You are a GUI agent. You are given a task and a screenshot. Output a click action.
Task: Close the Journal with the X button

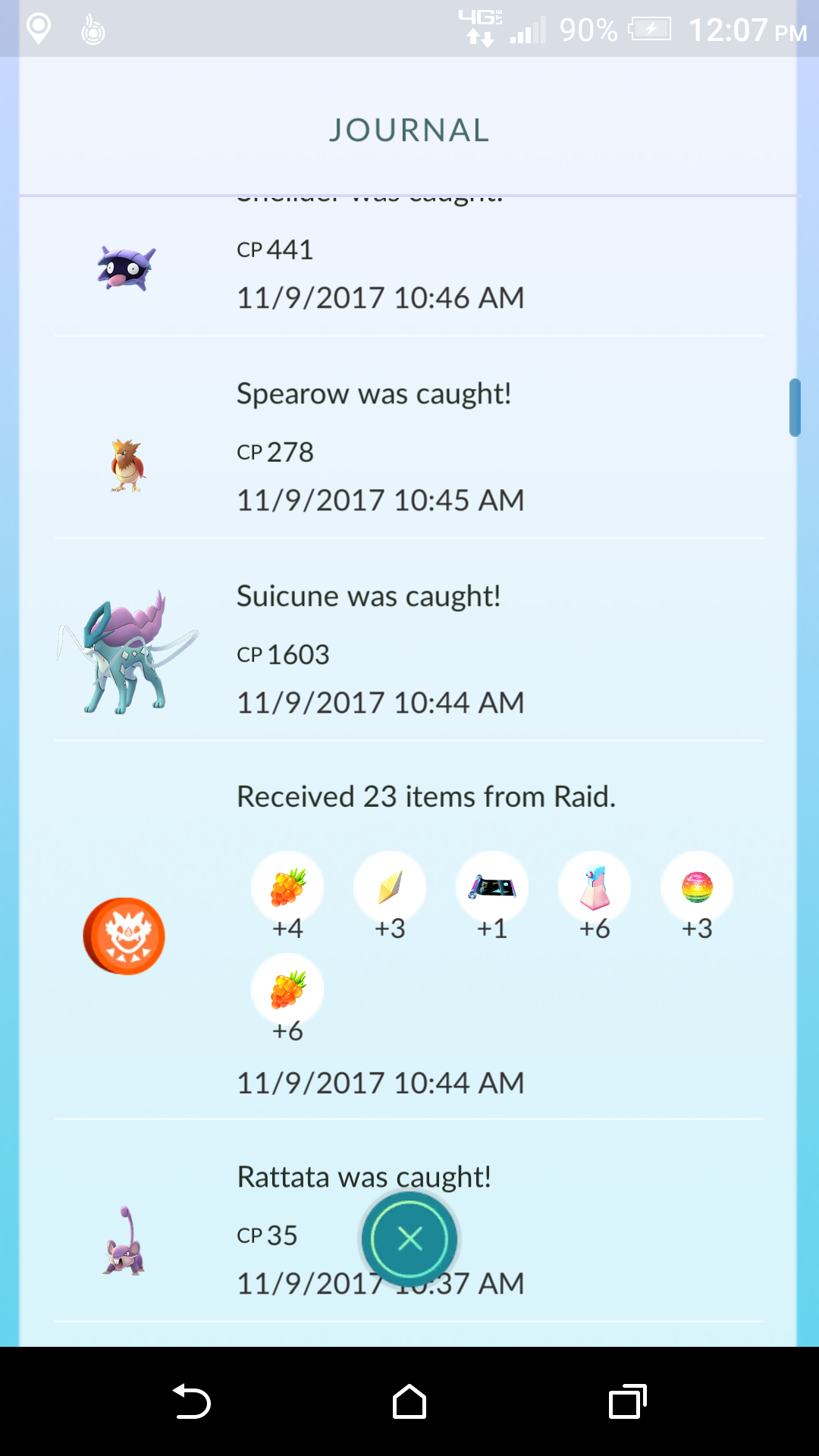(x=409, y=1239)
